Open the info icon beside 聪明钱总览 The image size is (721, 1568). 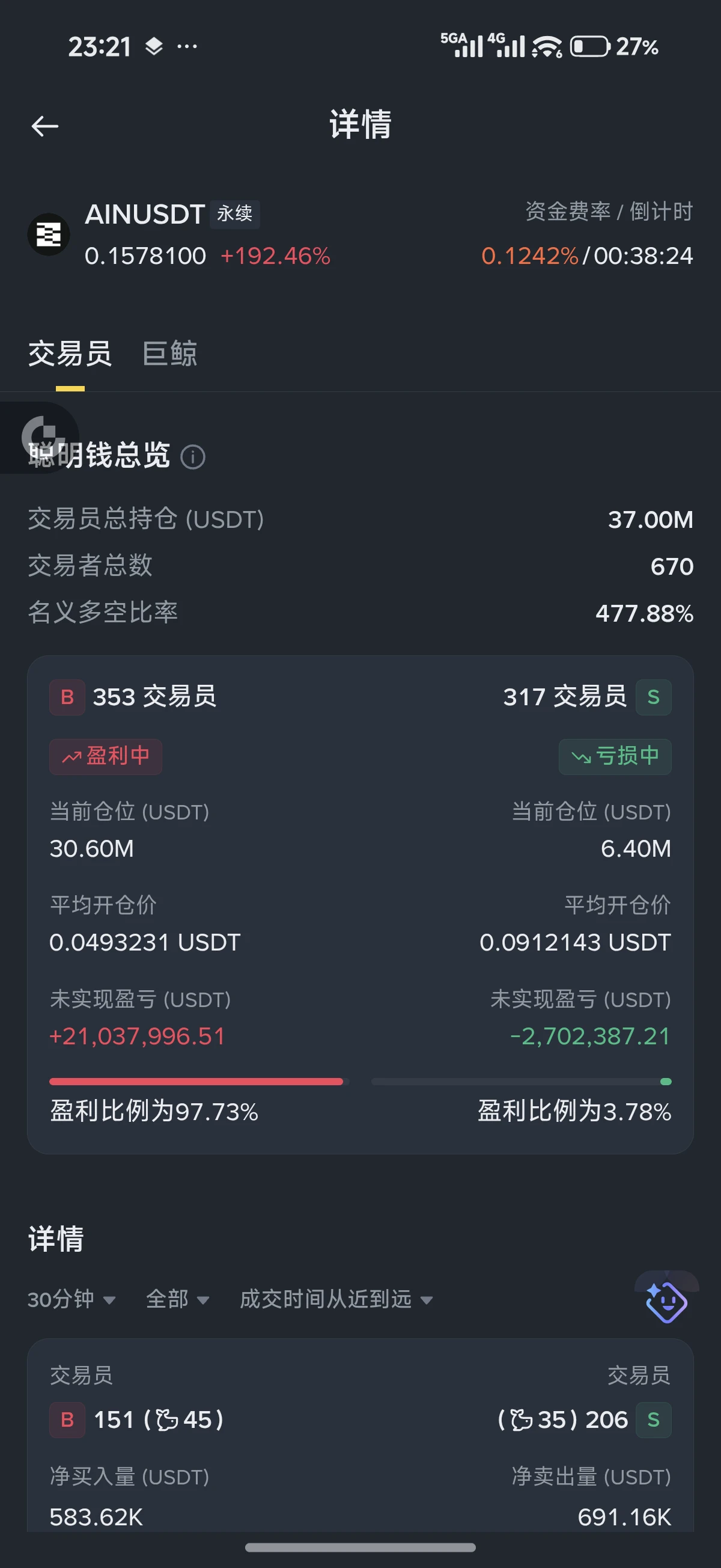[193, 456]
